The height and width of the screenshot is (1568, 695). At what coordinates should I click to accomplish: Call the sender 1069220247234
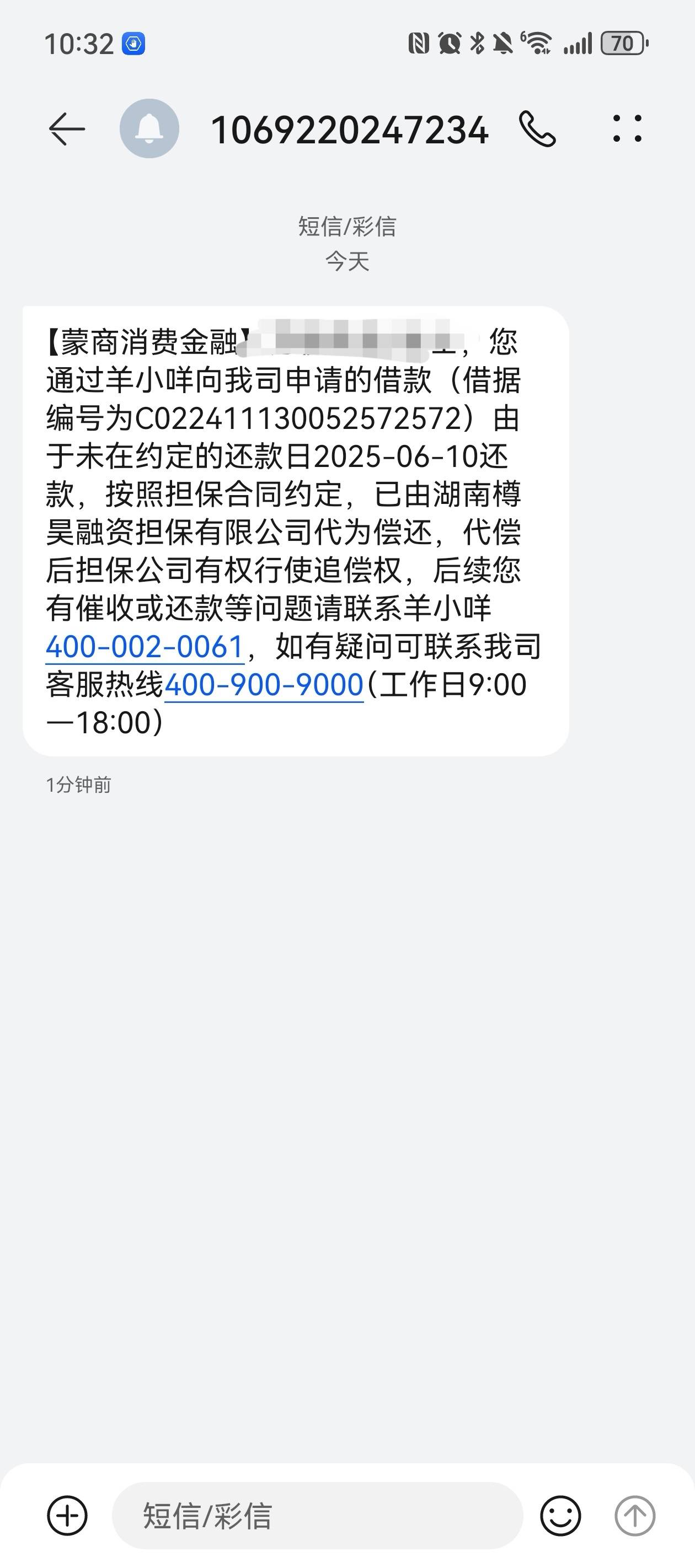[537, 129]
